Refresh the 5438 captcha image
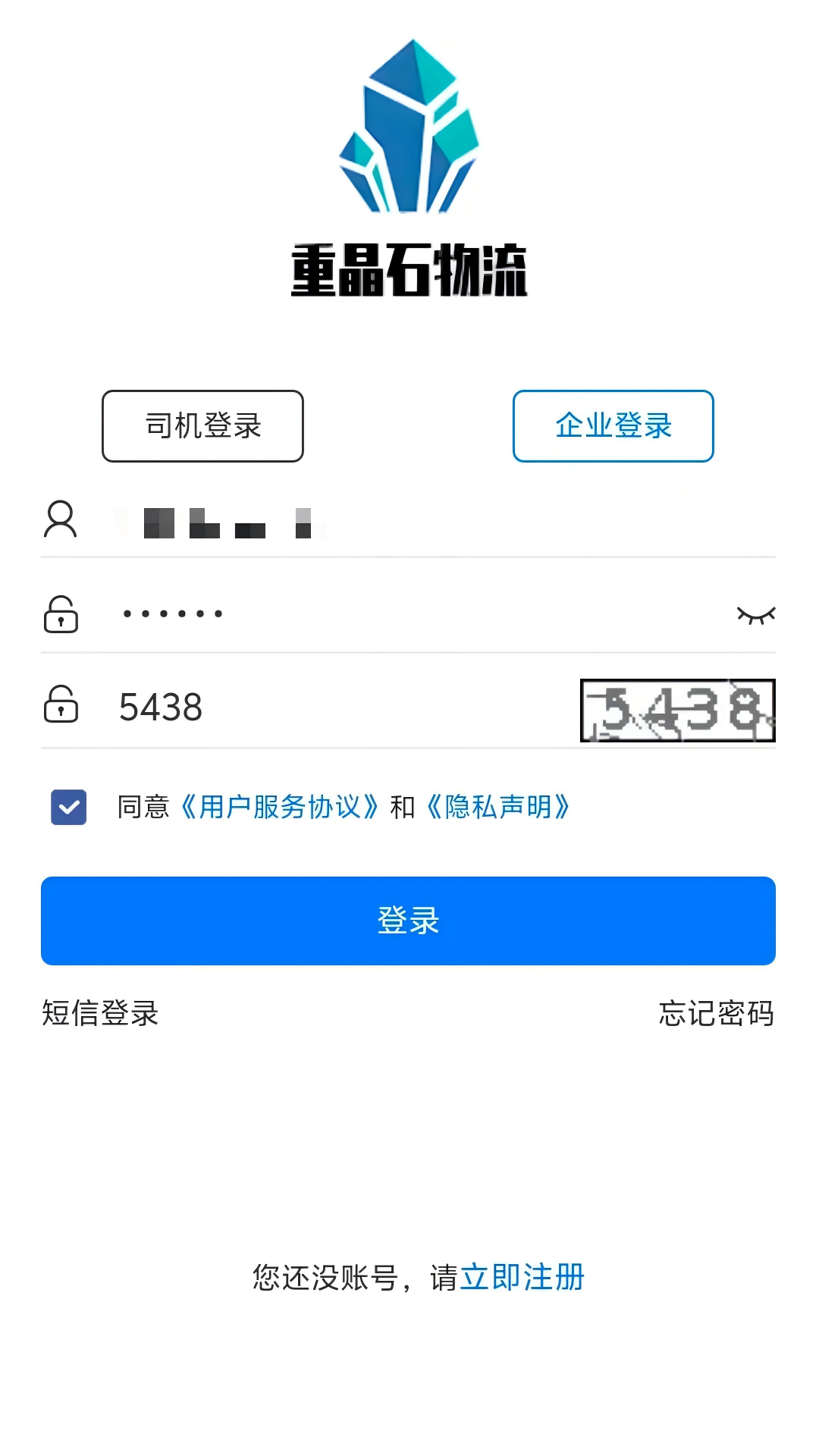This screenshot has height=1456, width=819. coord(677,711)
